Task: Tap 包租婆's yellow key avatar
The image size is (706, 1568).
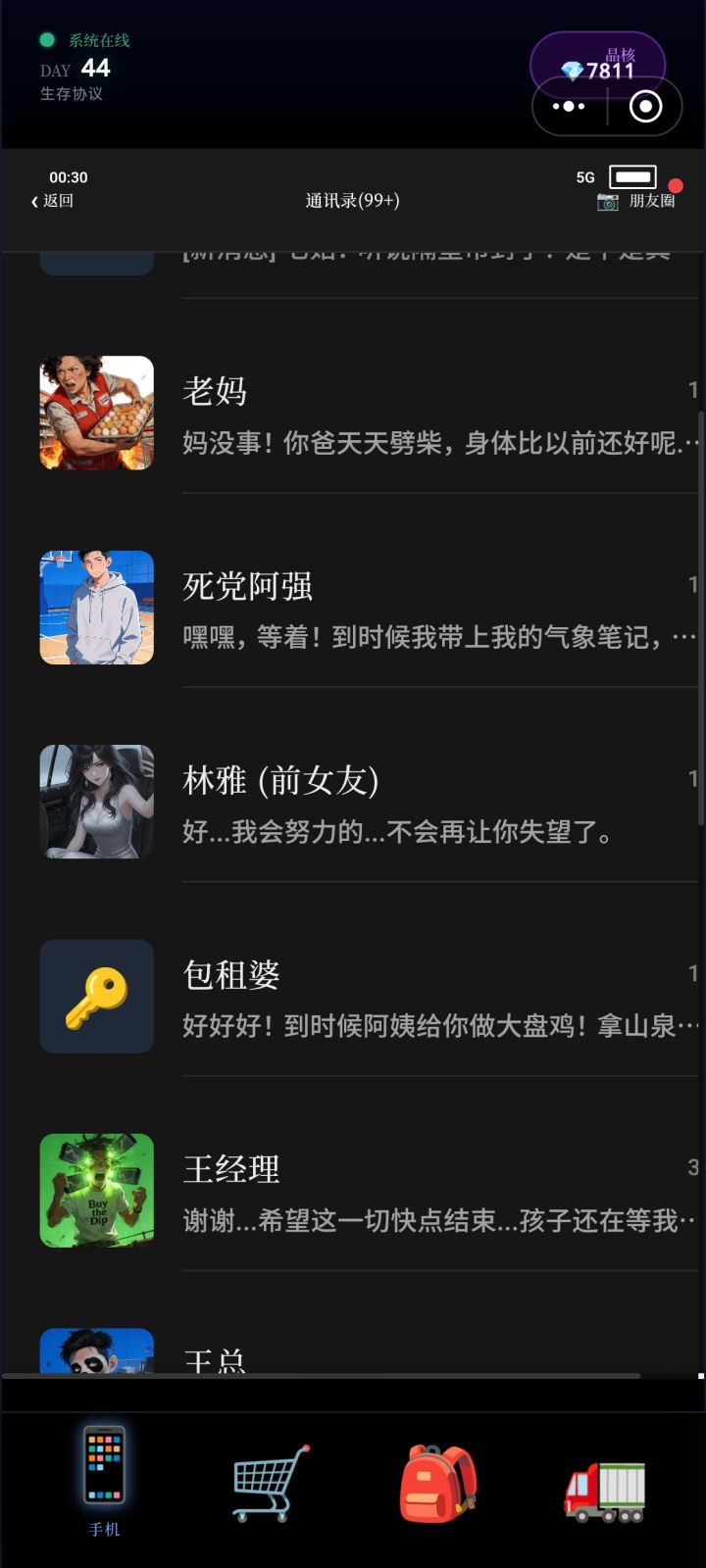Action: (96, 997)
